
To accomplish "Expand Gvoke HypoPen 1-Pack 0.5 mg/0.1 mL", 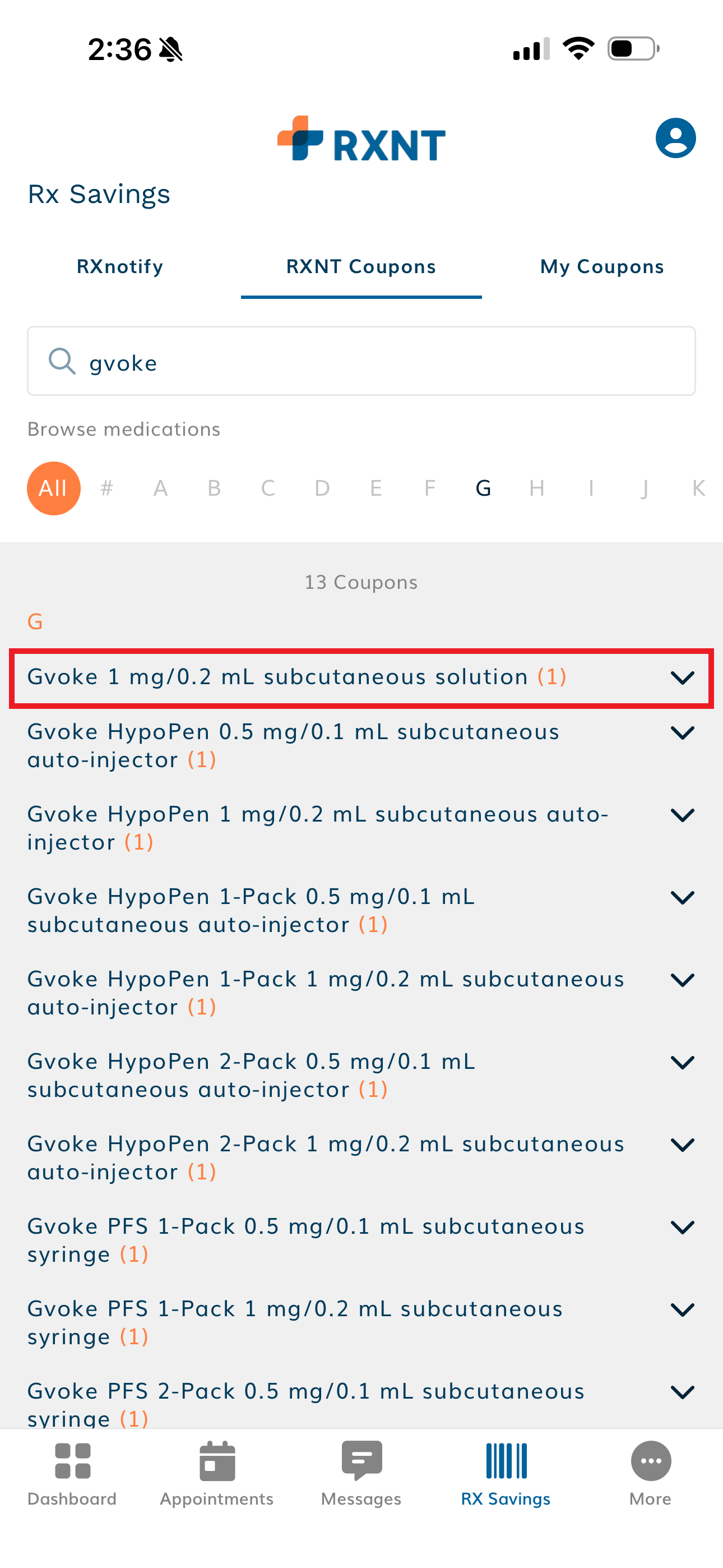I will pos(682,898).
